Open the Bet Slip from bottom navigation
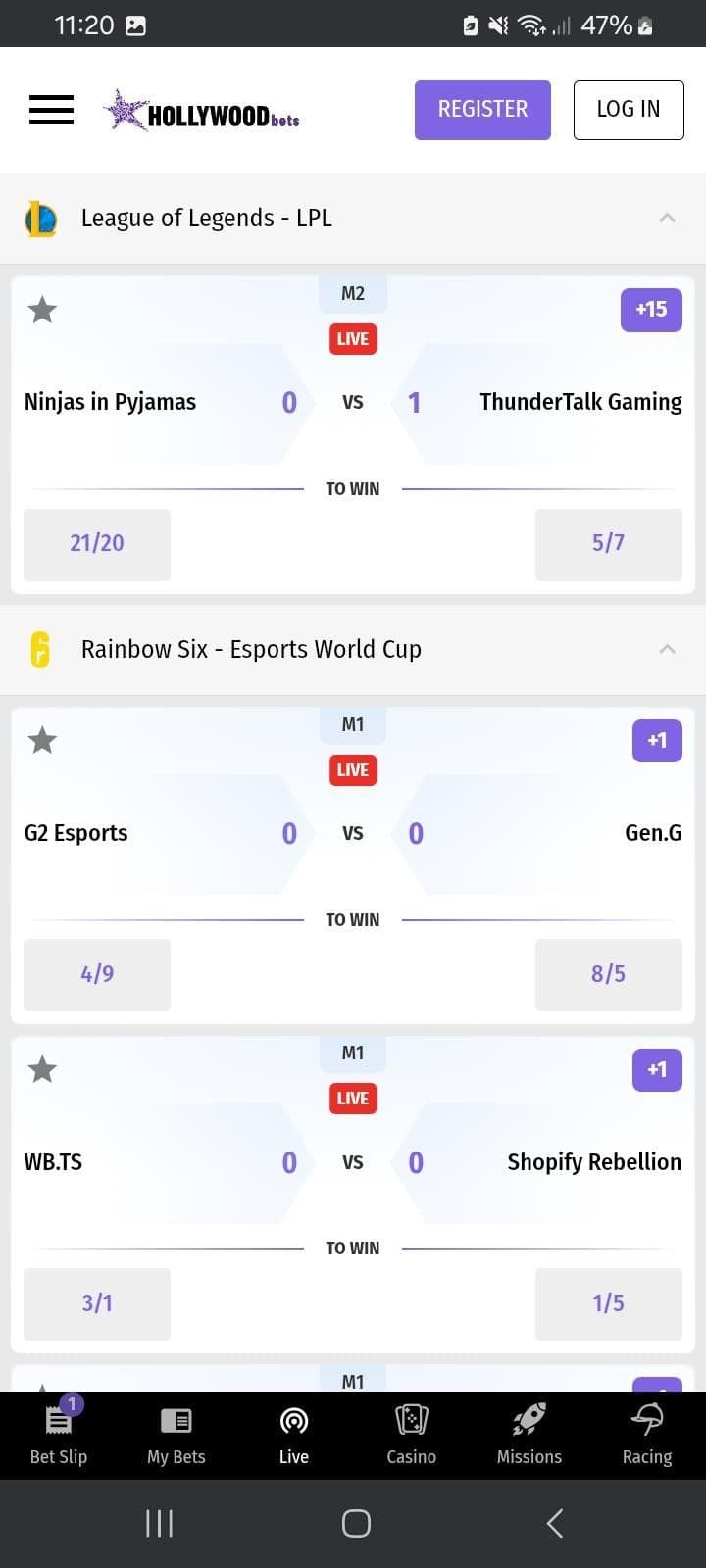Viewport: 706px width, 1568px height. 58,1433
